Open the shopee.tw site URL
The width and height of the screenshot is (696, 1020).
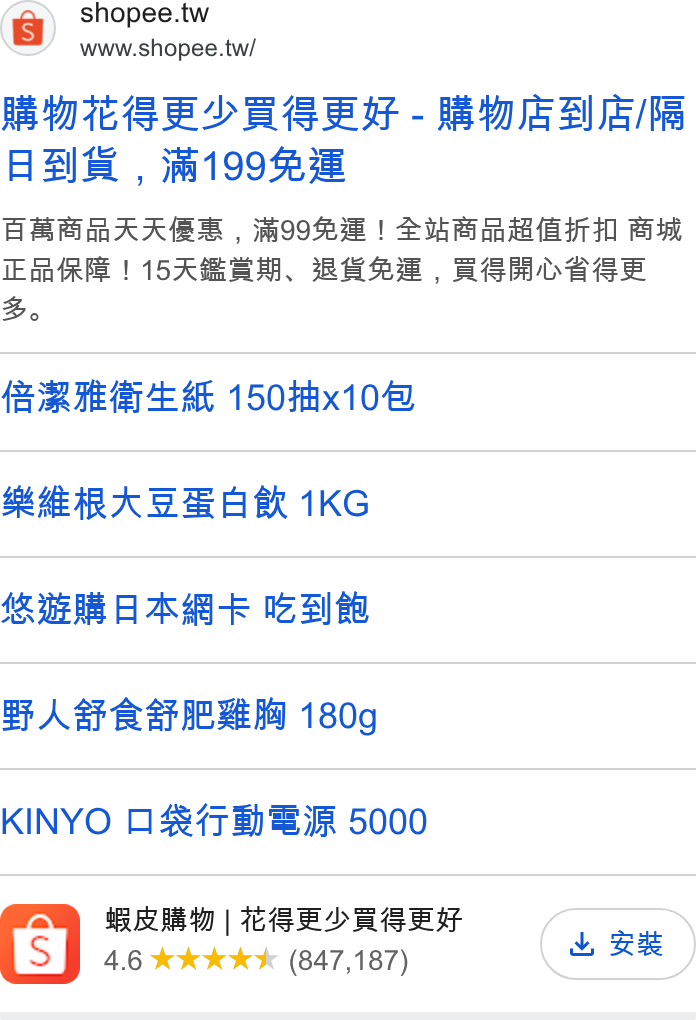[x=168, y=48]
